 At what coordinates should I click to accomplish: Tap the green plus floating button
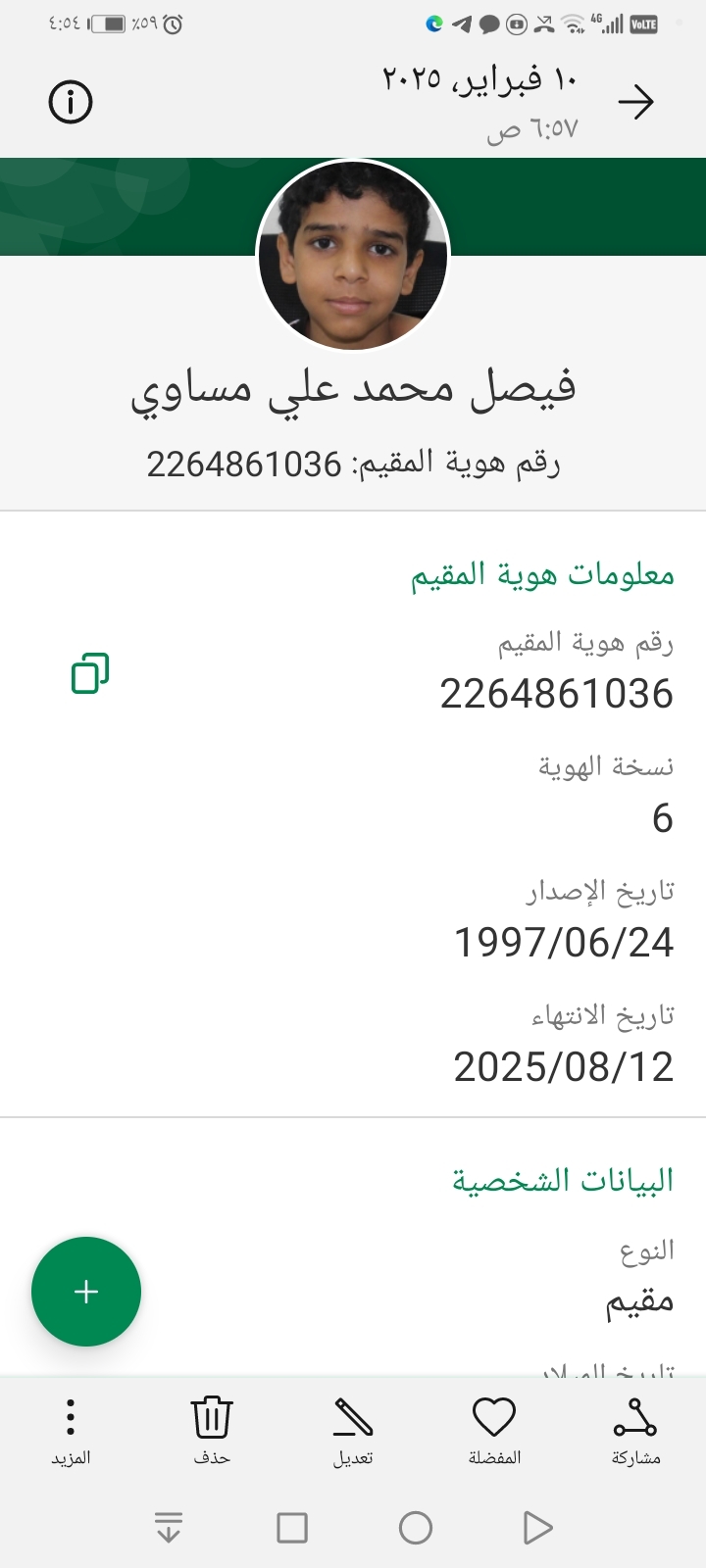86,1292
